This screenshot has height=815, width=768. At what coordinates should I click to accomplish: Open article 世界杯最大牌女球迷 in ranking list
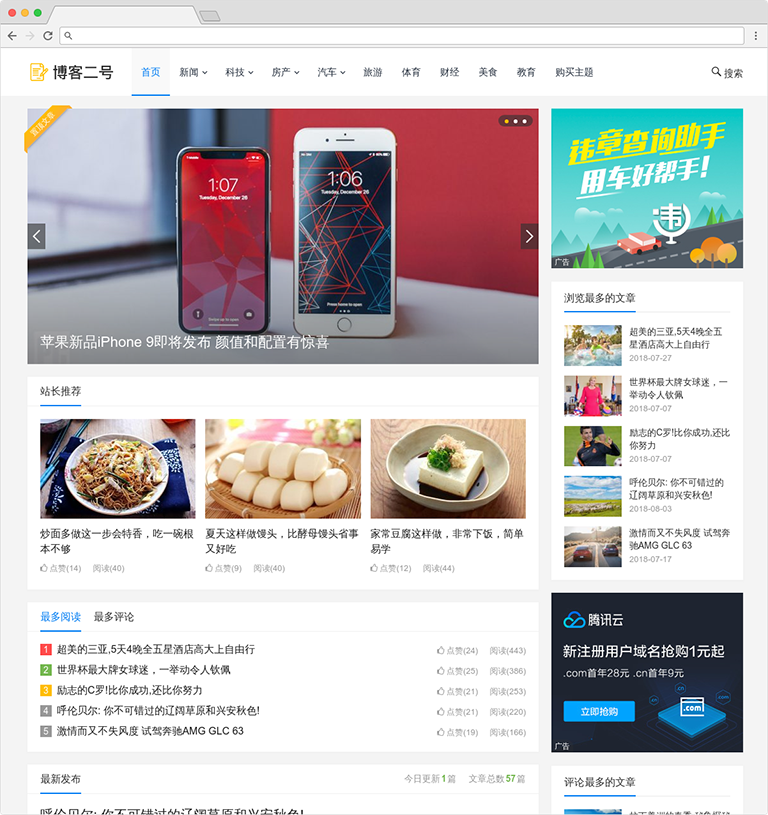coord(143,670)
